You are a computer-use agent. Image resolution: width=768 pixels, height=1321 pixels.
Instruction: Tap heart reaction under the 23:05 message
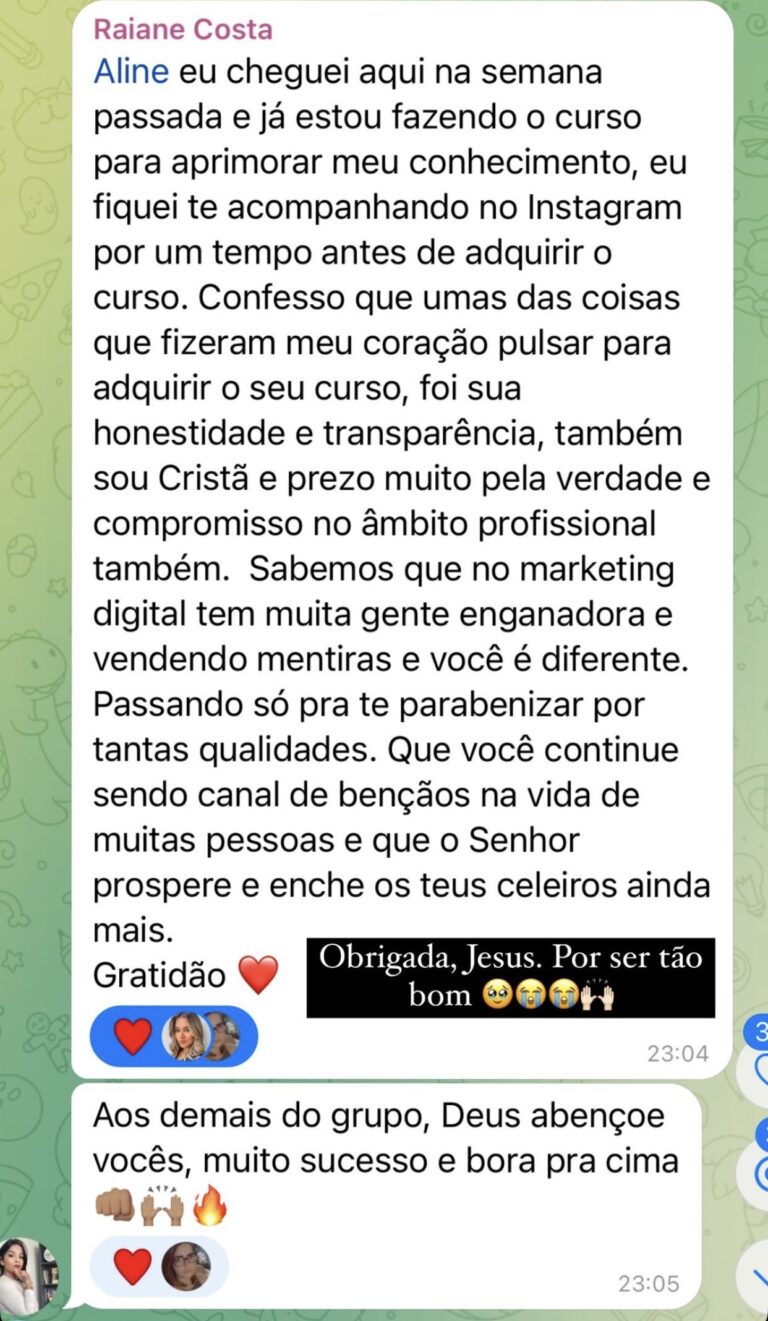[x=132, y=1266]
